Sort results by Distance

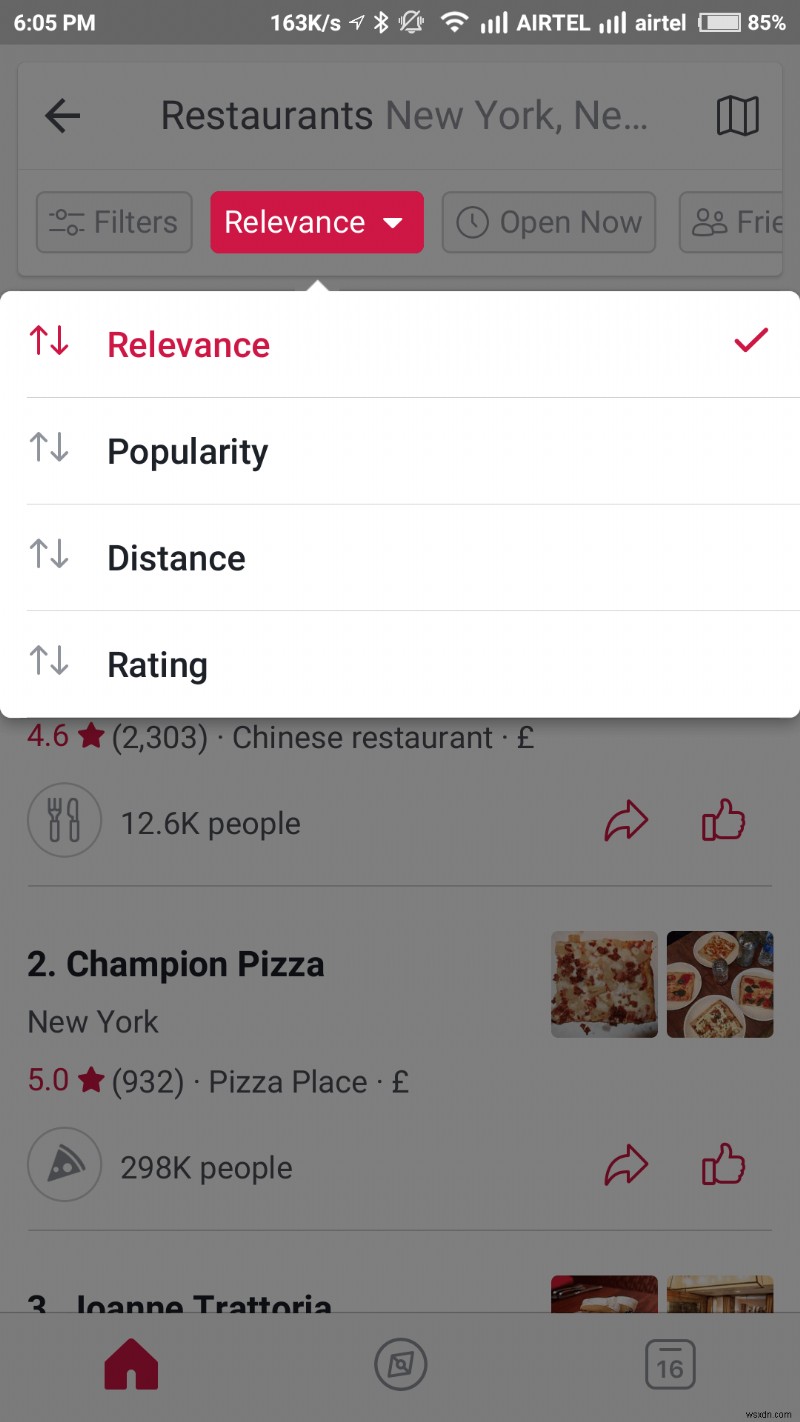point(176,558)
